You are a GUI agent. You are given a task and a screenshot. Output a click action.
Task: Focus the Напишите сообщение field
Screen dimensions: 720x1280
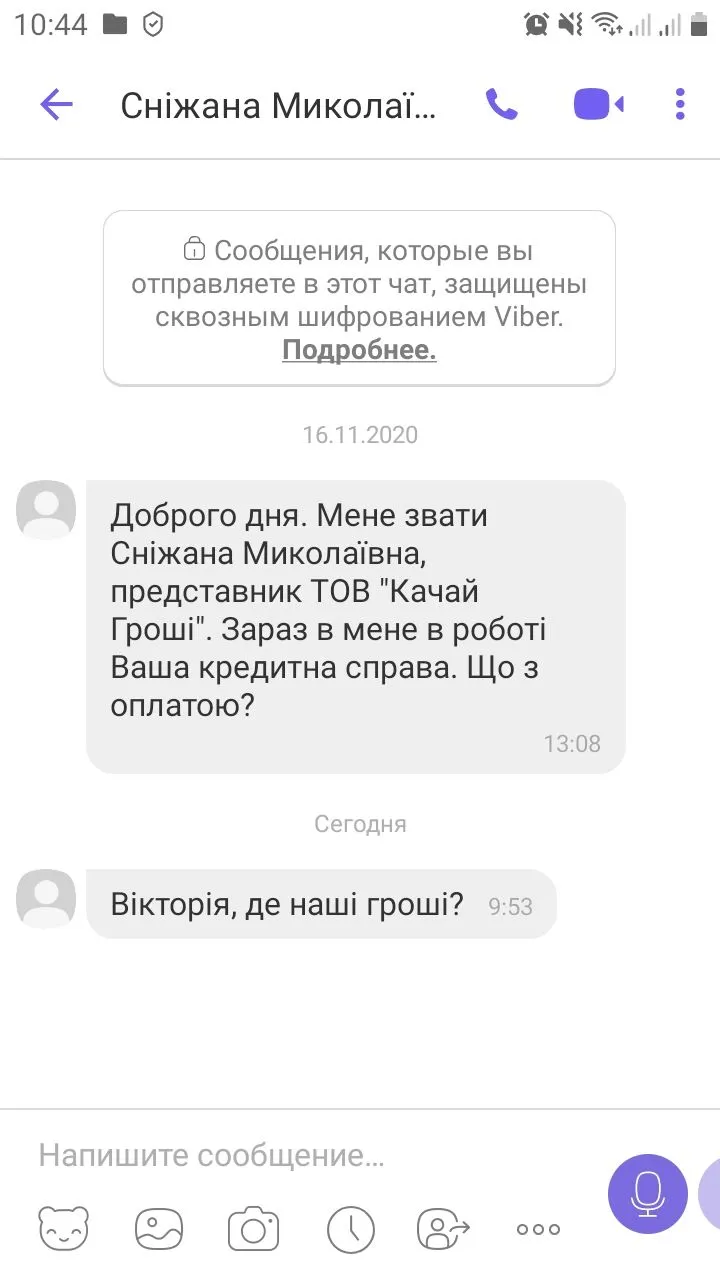pos(300,1156)
